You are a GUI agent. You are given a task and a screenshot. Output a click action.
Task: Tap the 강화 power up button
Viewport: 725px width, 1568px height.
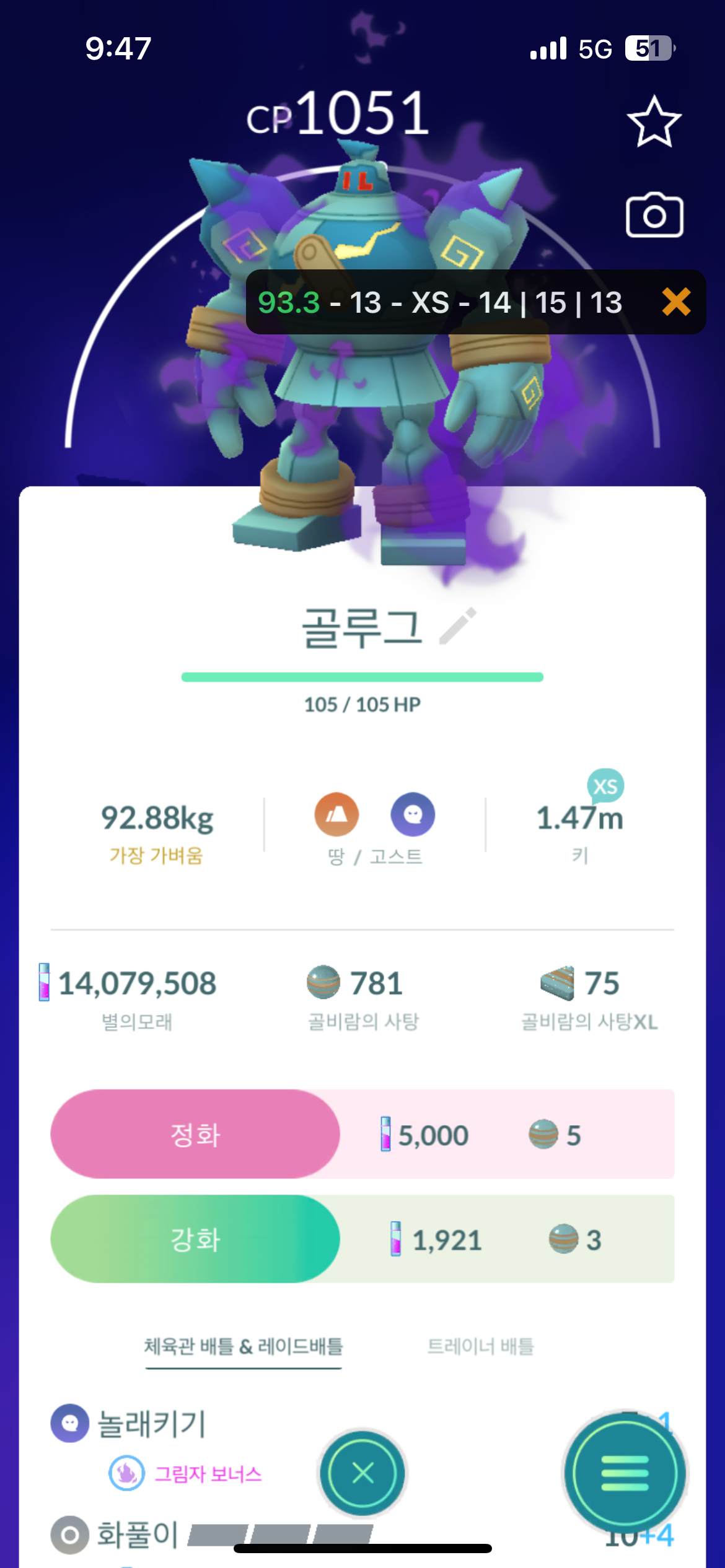pos(195,1239)
